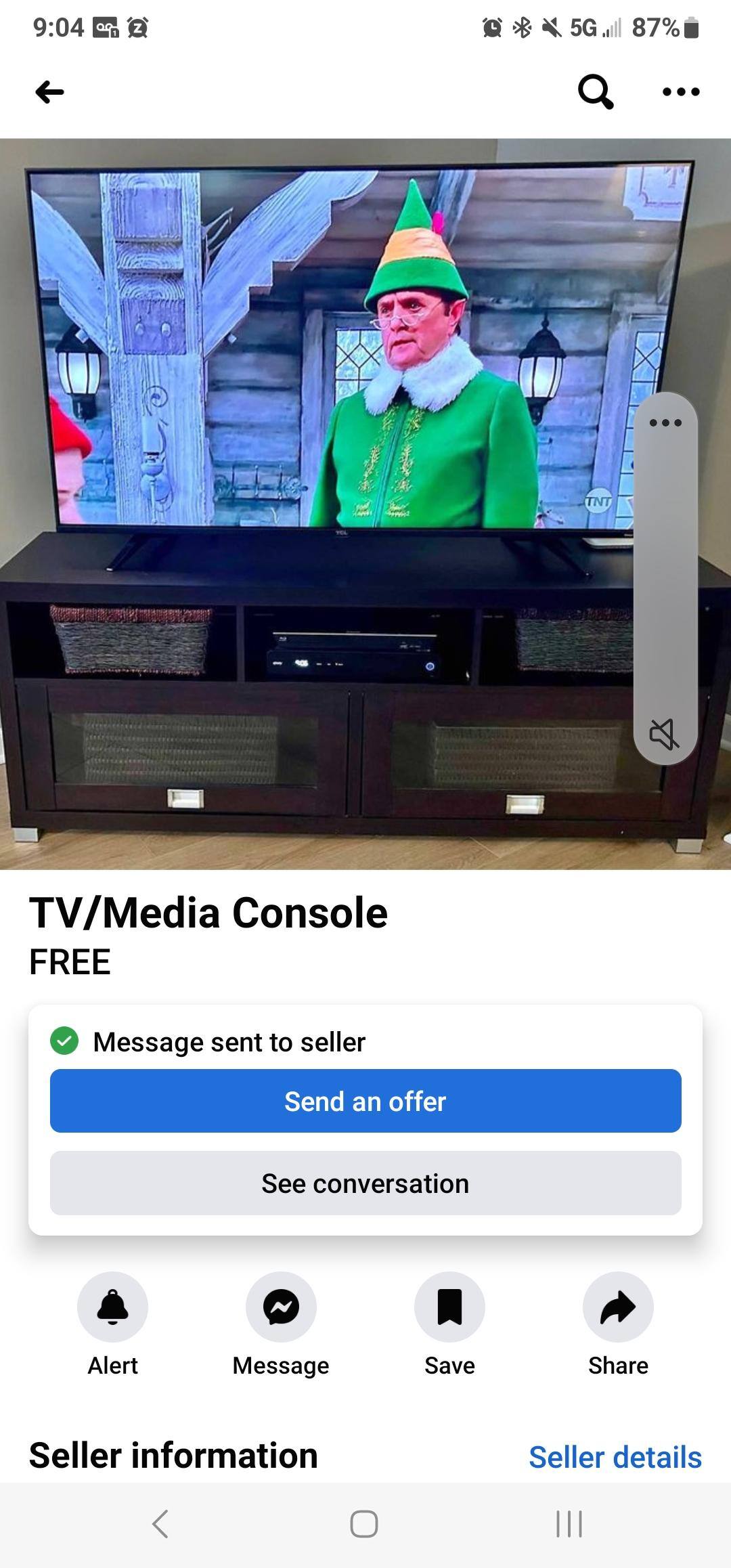Open the top-right three-dot menu

tap(680, 91)
